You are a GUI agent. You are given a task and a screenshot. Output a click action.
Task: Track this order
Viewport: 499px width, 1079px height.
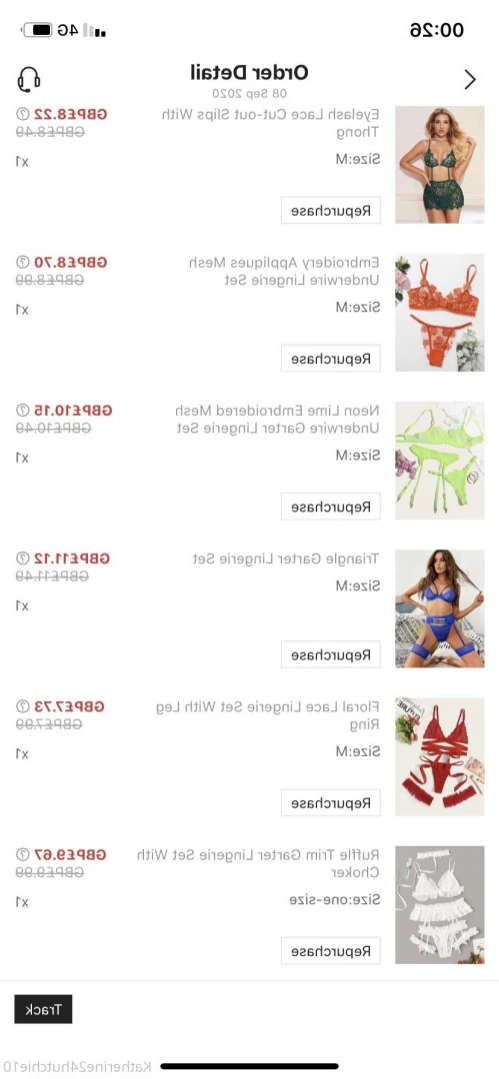(x=43, y=1009)
